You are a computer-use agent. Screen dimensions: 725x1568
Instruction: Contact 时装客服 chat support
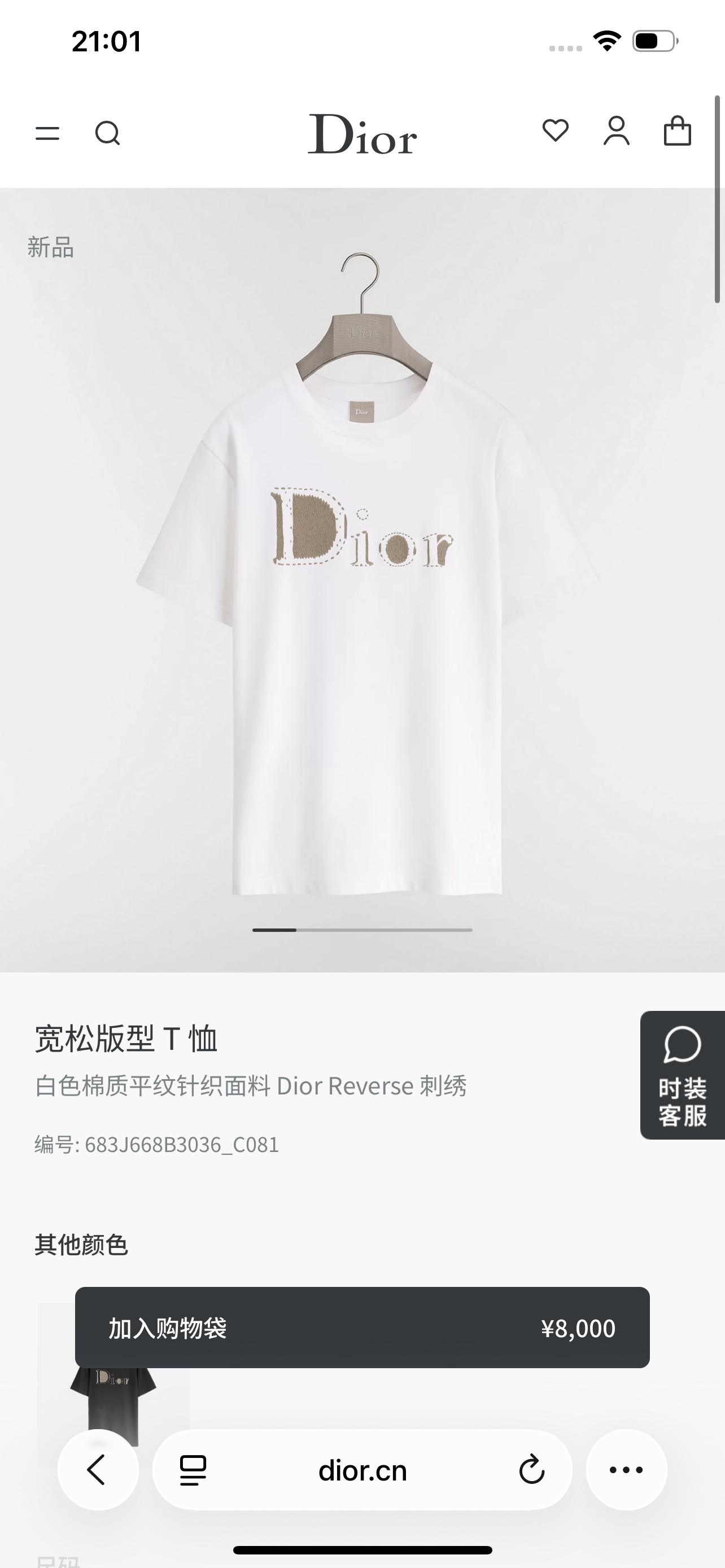[x=683, y=1075]
